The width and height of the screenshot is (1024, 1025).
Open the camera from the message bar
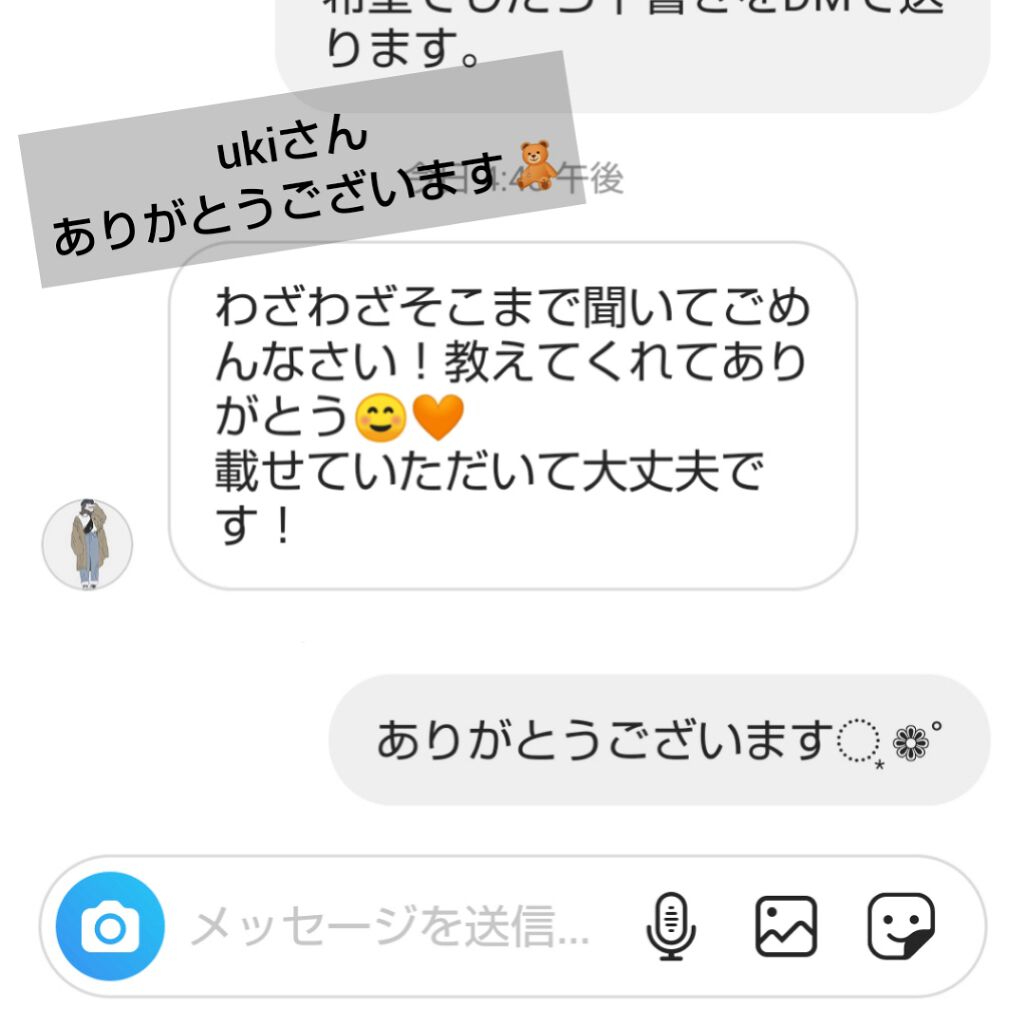pyautogui.click(x=110, y=927)
